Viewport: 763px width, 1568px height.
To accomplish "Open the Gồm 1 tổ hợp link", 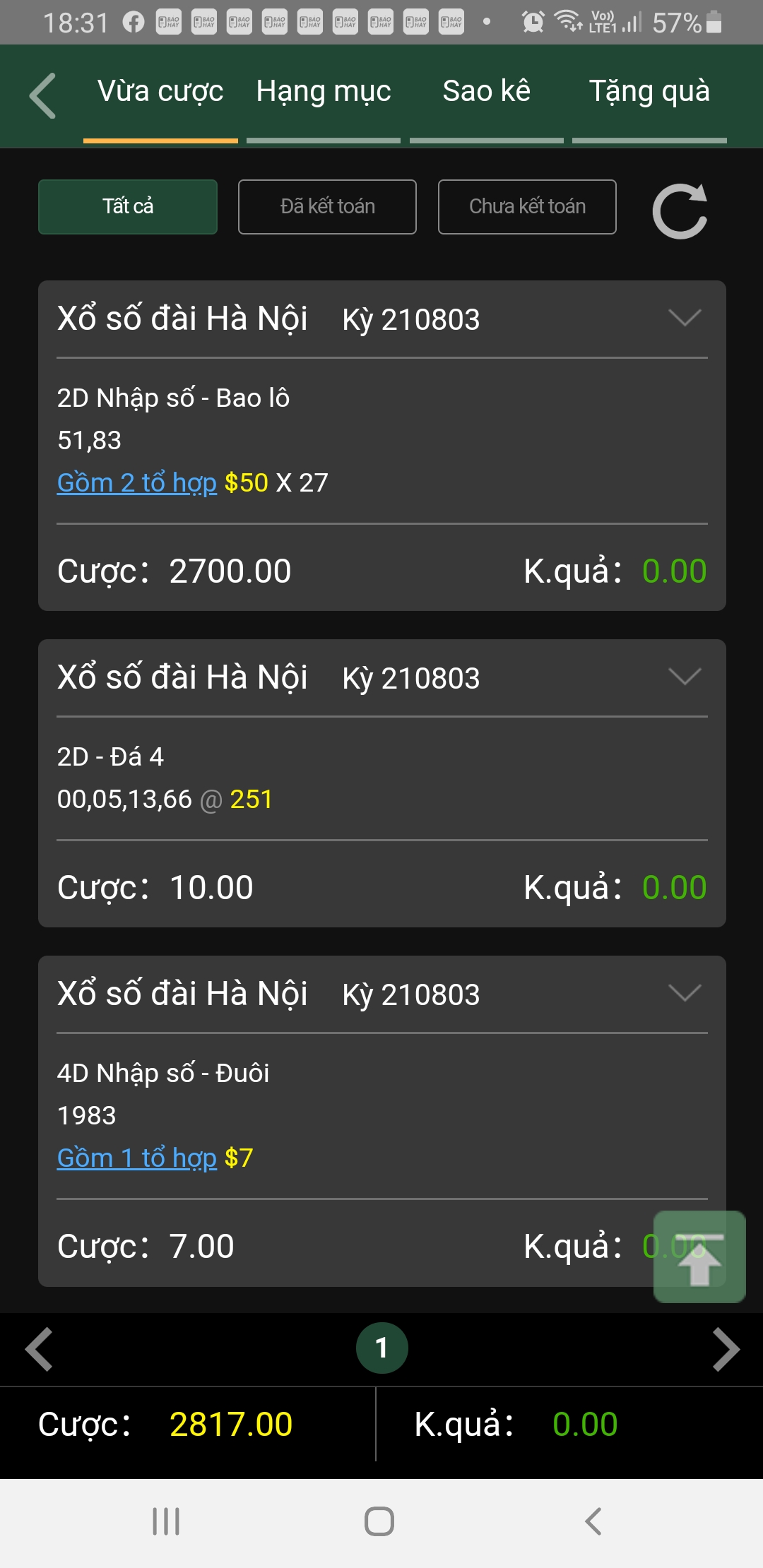I will [137, 1158].
